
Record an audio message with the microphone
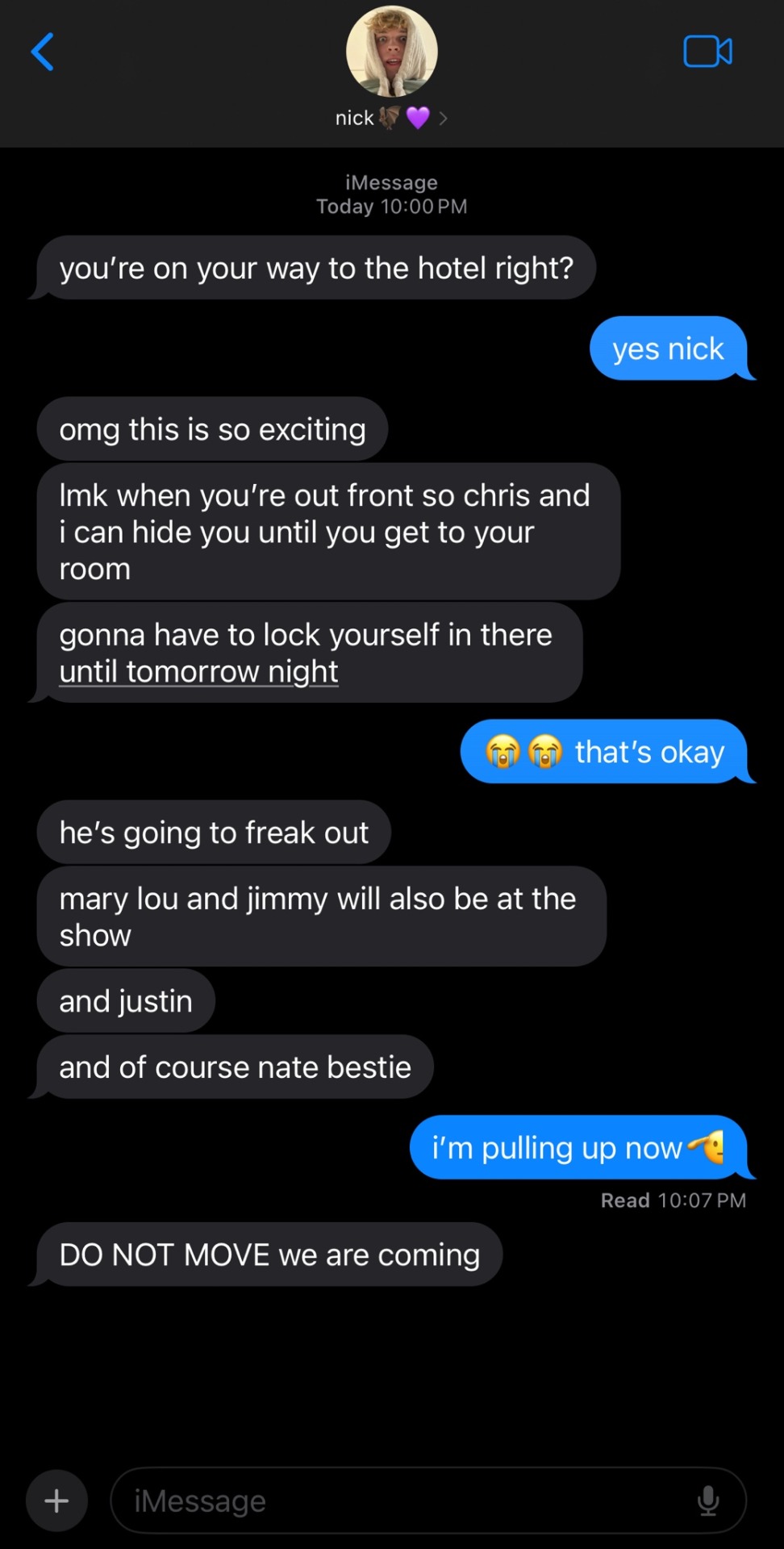tap(708, 1501)
